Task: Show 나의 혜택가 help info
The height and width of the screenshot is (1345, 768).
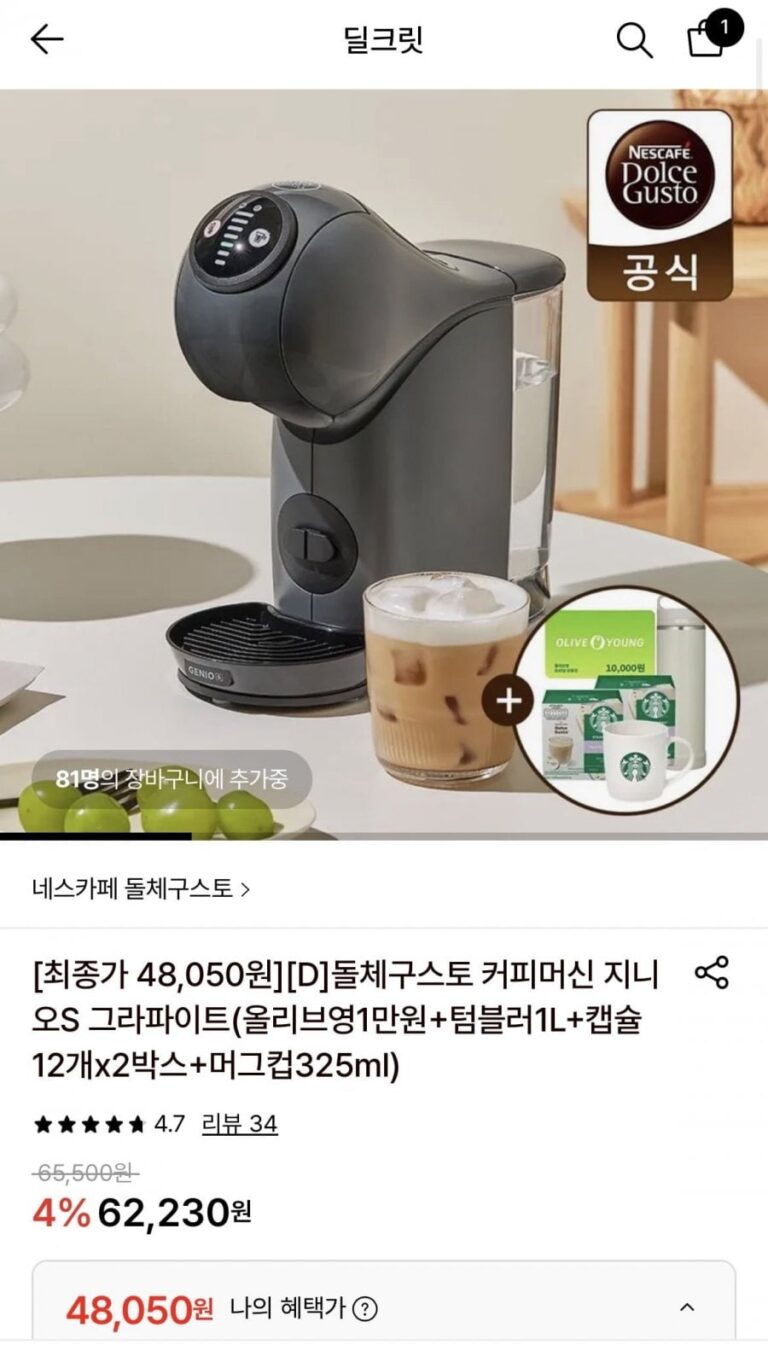Action: pyautogui.click(x=365, y=1308)
